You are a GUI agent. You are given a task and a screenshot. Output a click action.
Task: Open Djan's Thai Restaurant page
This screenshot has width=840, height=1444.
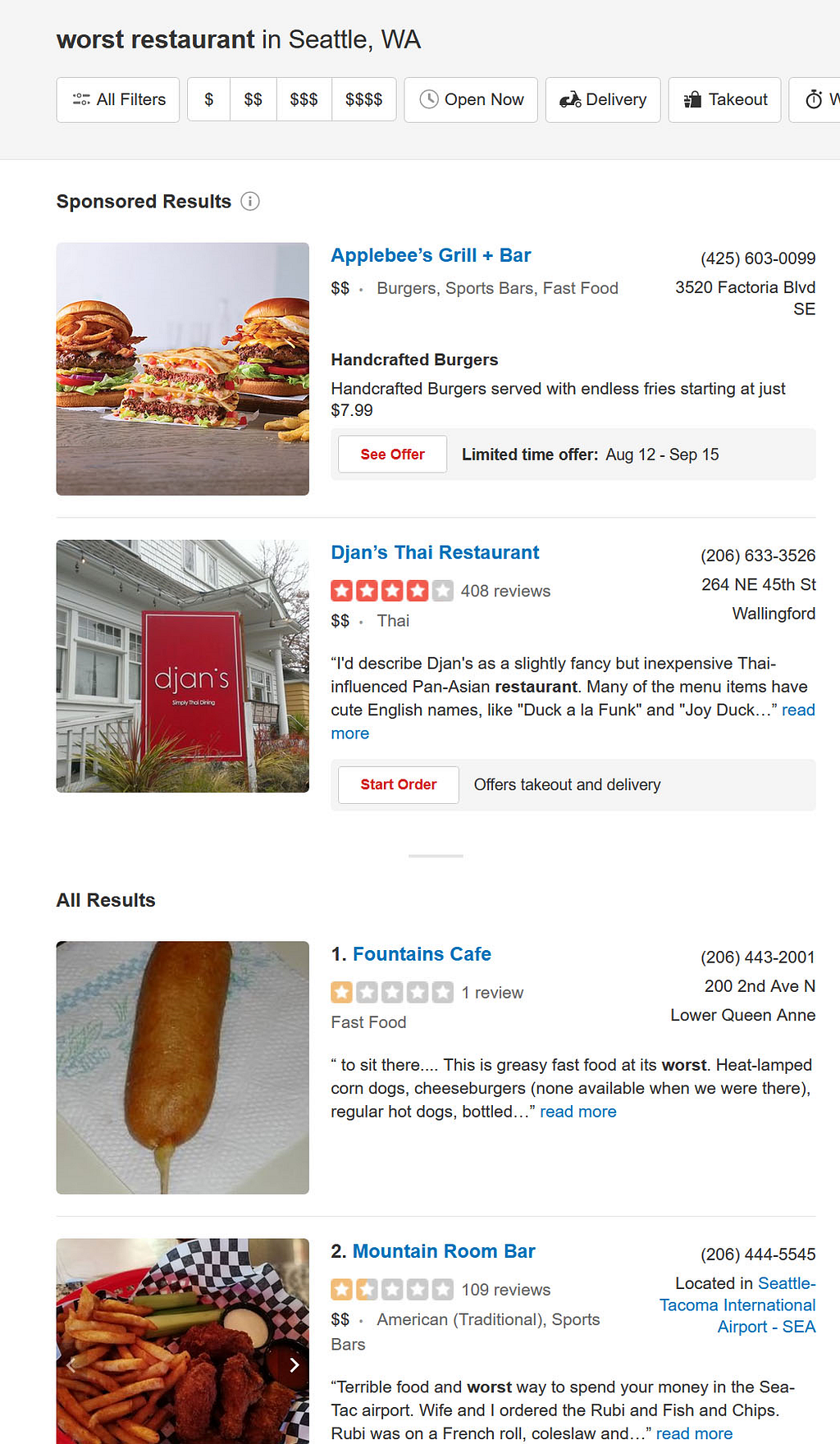[435, 553]
